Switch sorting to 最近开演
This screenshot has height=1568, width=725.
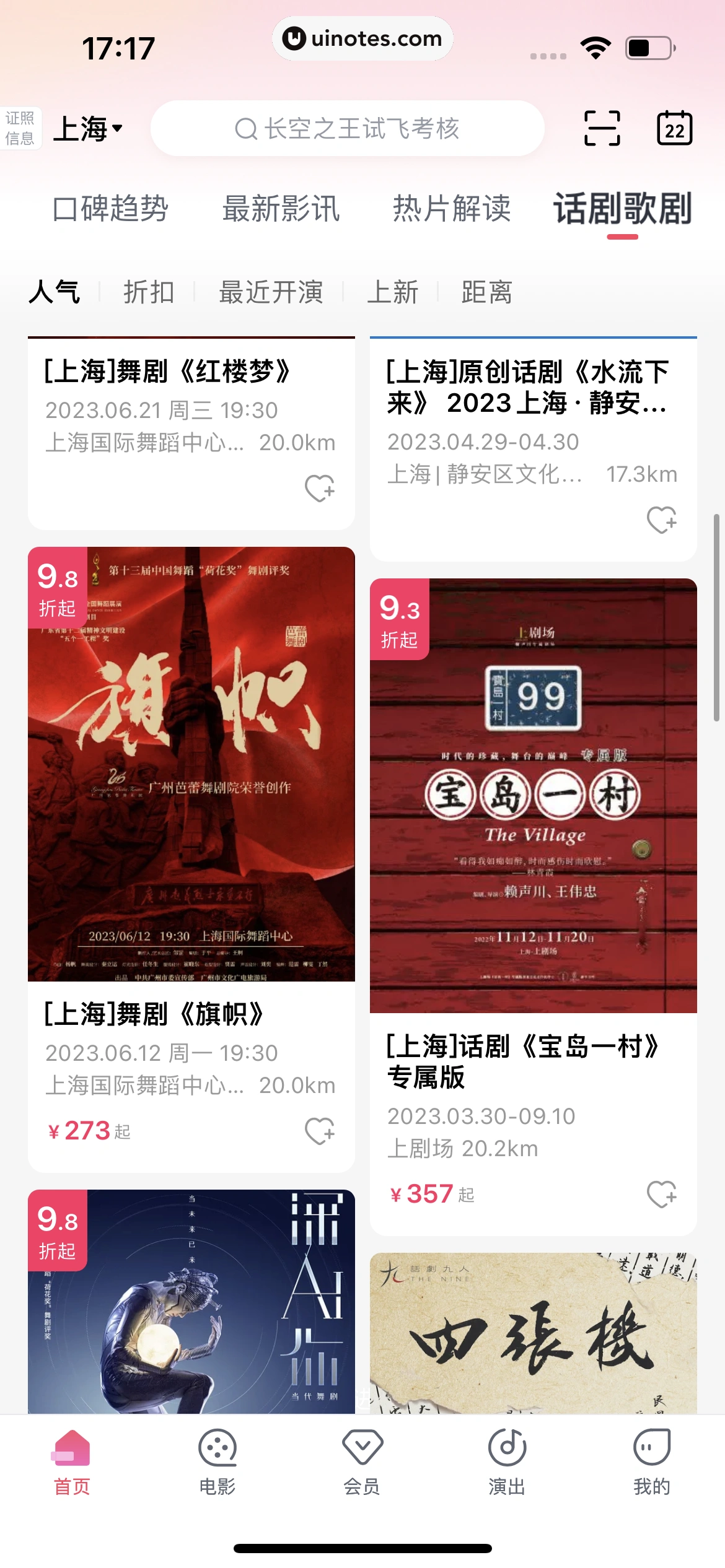pos(271,292)
